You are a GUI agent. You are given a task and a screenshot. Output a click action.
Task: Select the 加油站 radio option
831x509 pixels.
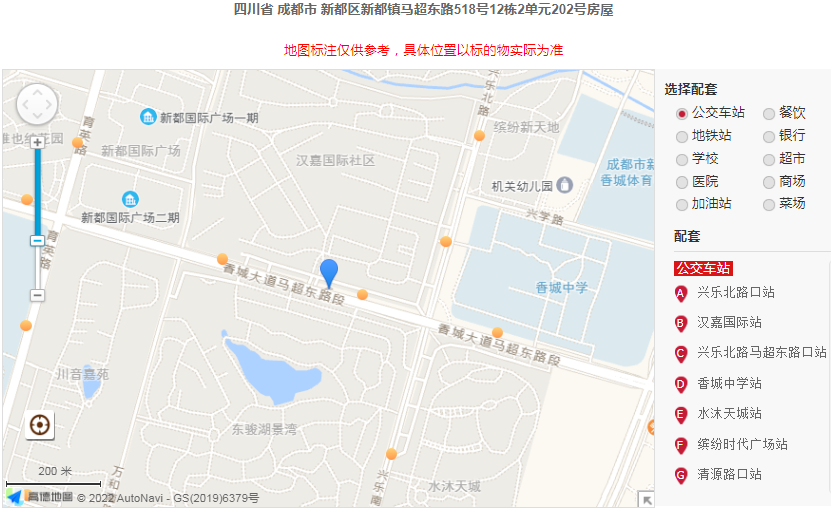[x=682, y=204]
